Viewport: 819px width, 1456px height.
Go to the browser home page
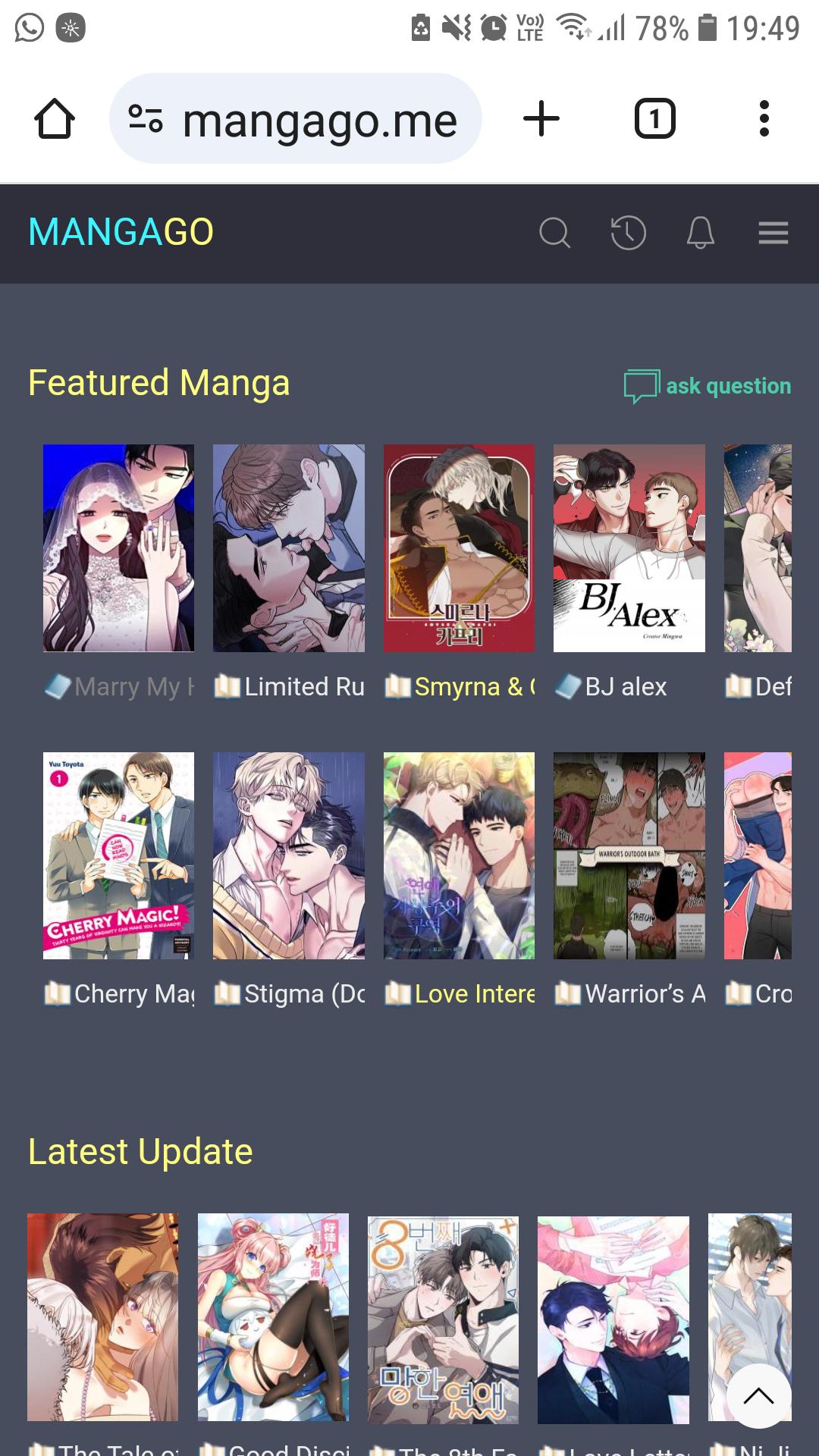point(55,119)
